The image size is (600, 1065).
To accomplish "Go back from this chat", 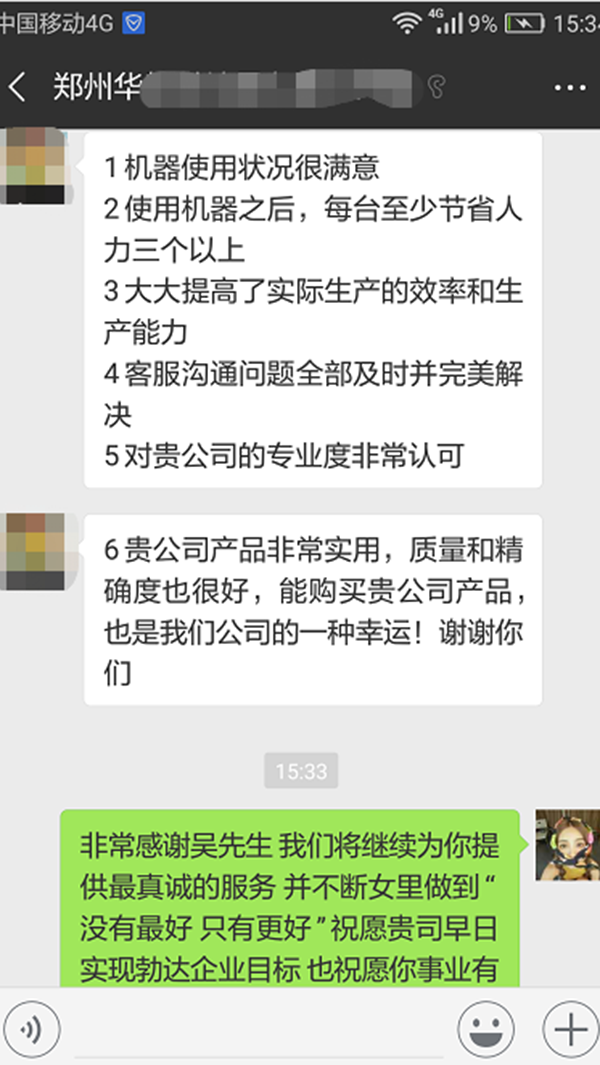I will coord(18,87).
